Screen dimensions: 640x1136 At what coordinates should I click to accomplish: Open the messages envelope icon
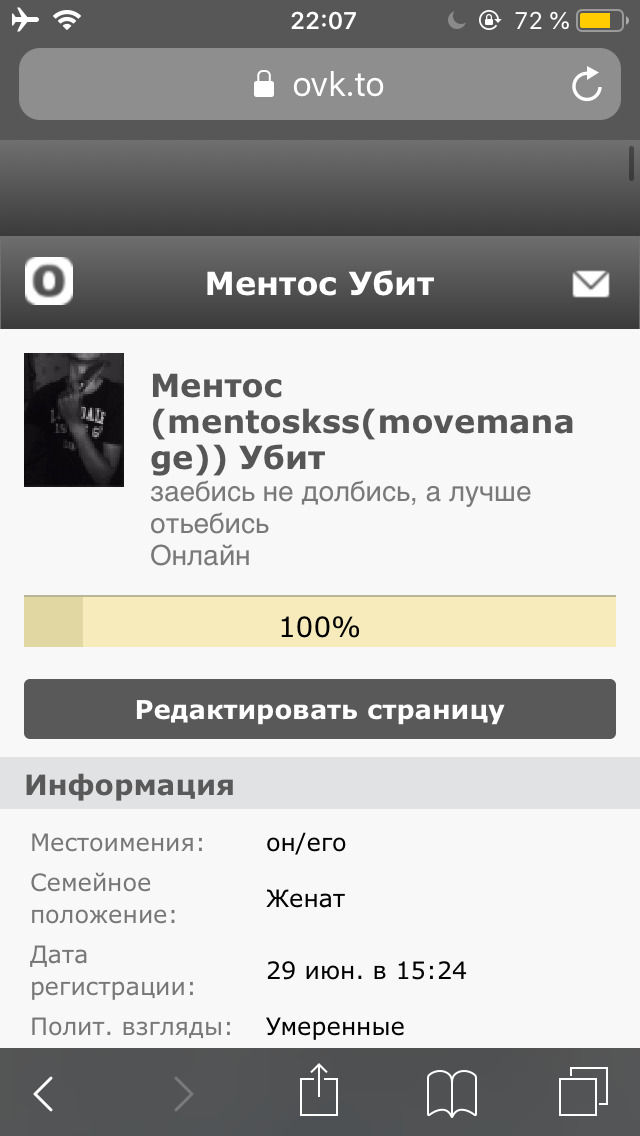coord(590,285)
